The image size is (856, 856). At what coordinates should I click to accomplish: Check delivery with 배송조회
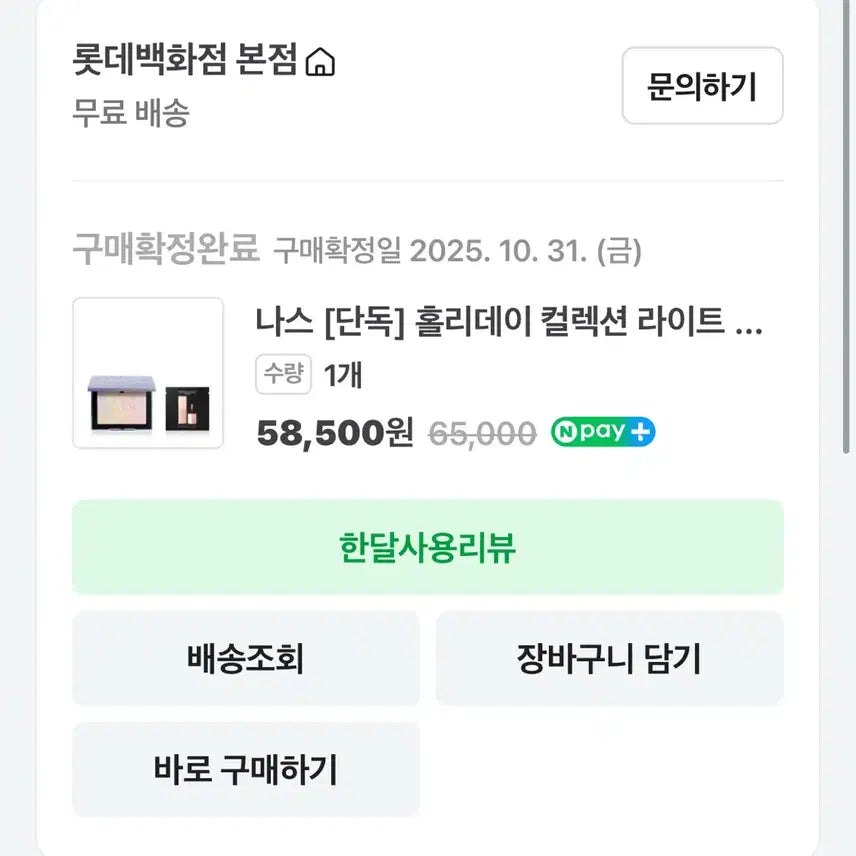(245, 658)
